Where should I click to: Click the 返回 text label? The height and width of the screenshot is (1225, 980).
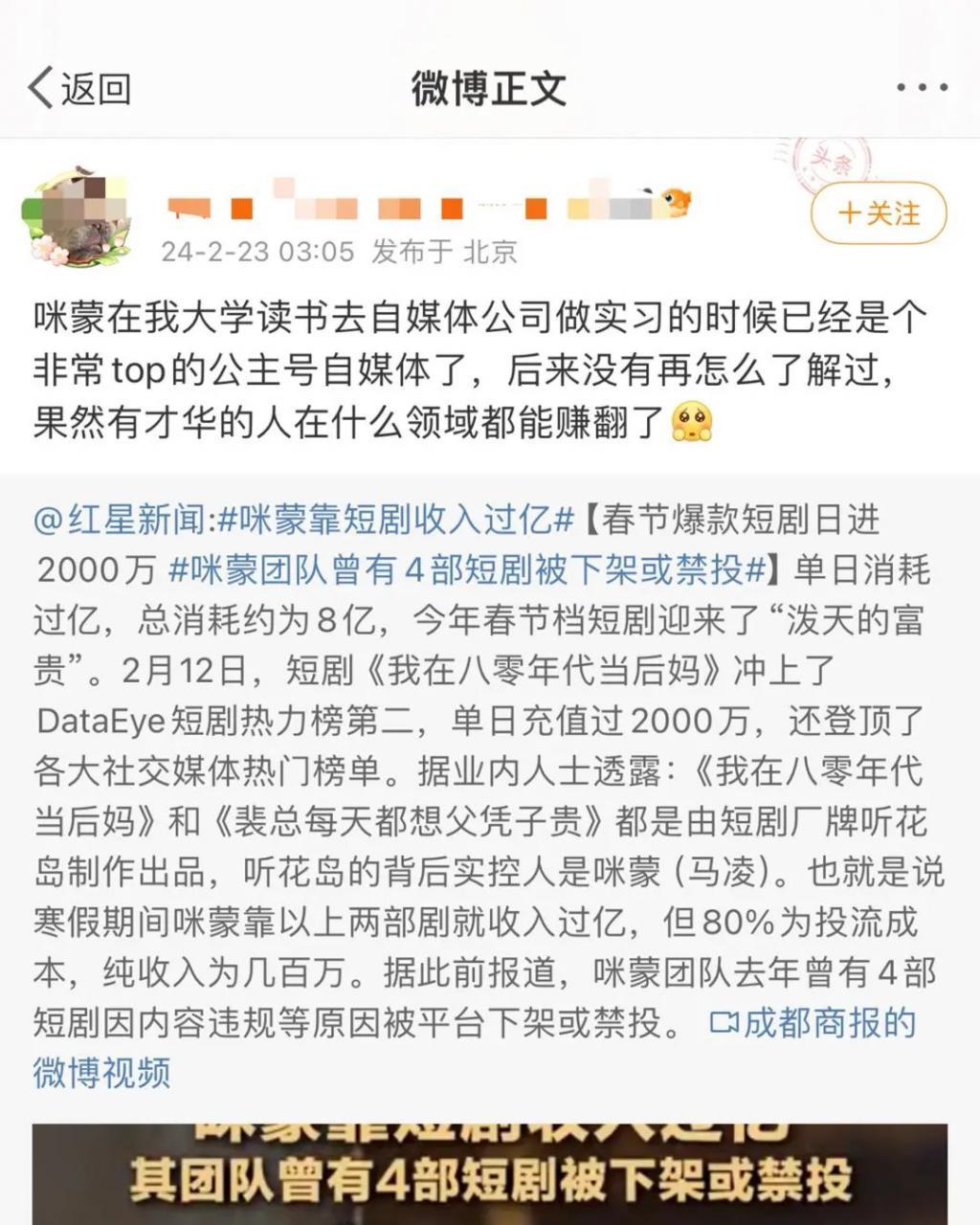coord(96,84)
